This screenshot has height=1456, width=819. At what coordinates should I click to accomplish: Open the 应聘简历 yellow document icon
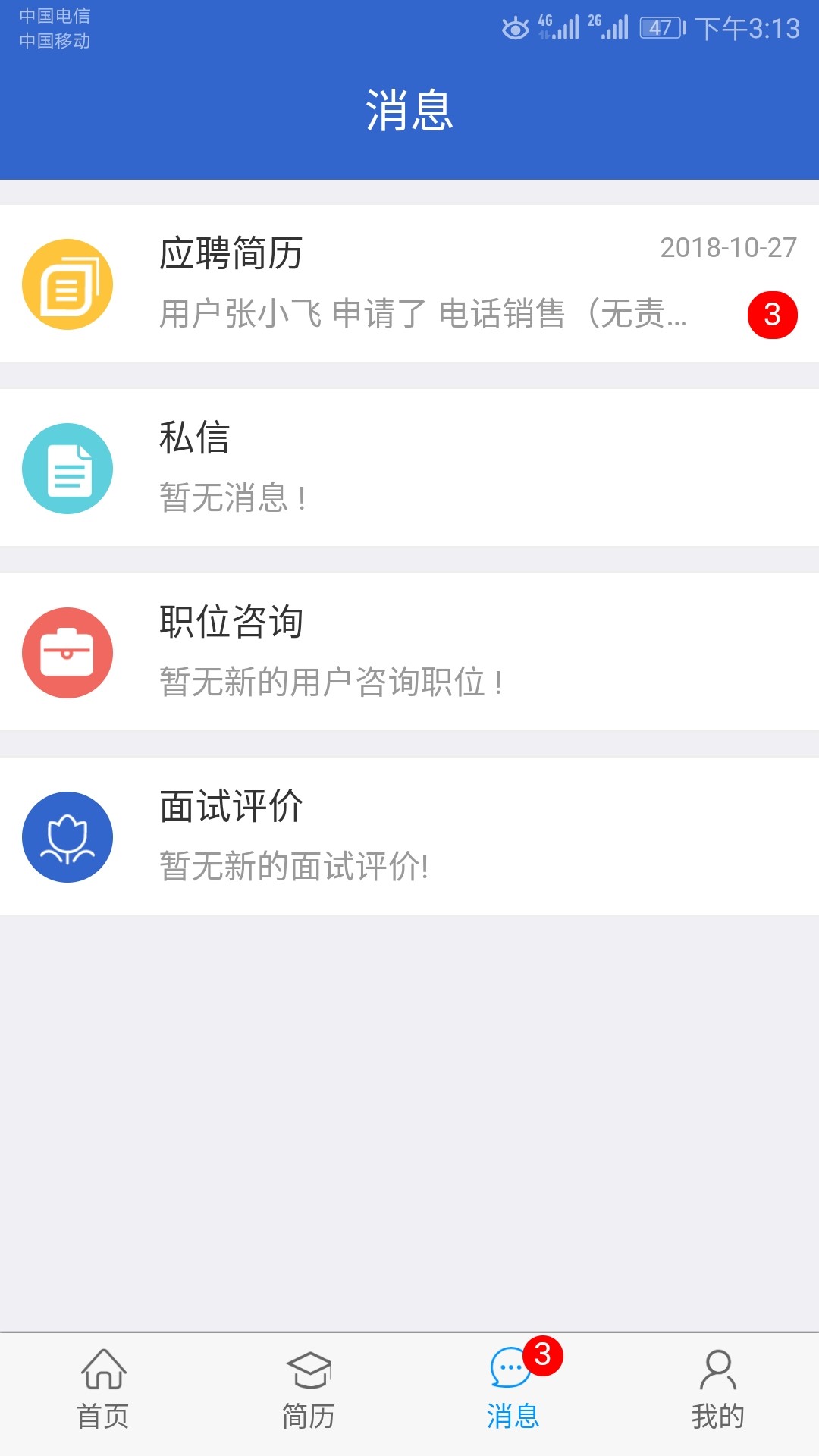(x=67, y=288)
